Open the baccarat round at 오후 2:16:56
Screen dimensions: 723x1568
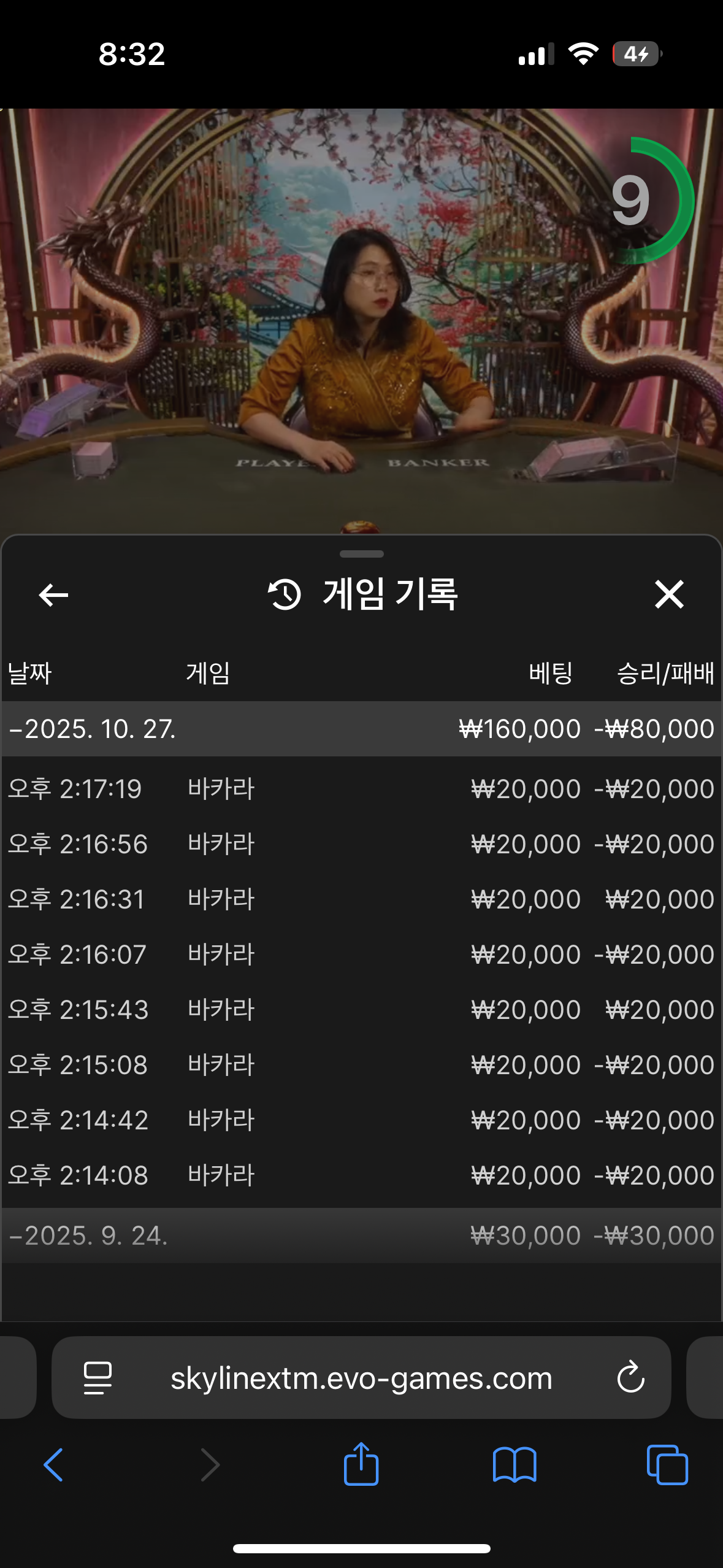(x=361, y=844)
